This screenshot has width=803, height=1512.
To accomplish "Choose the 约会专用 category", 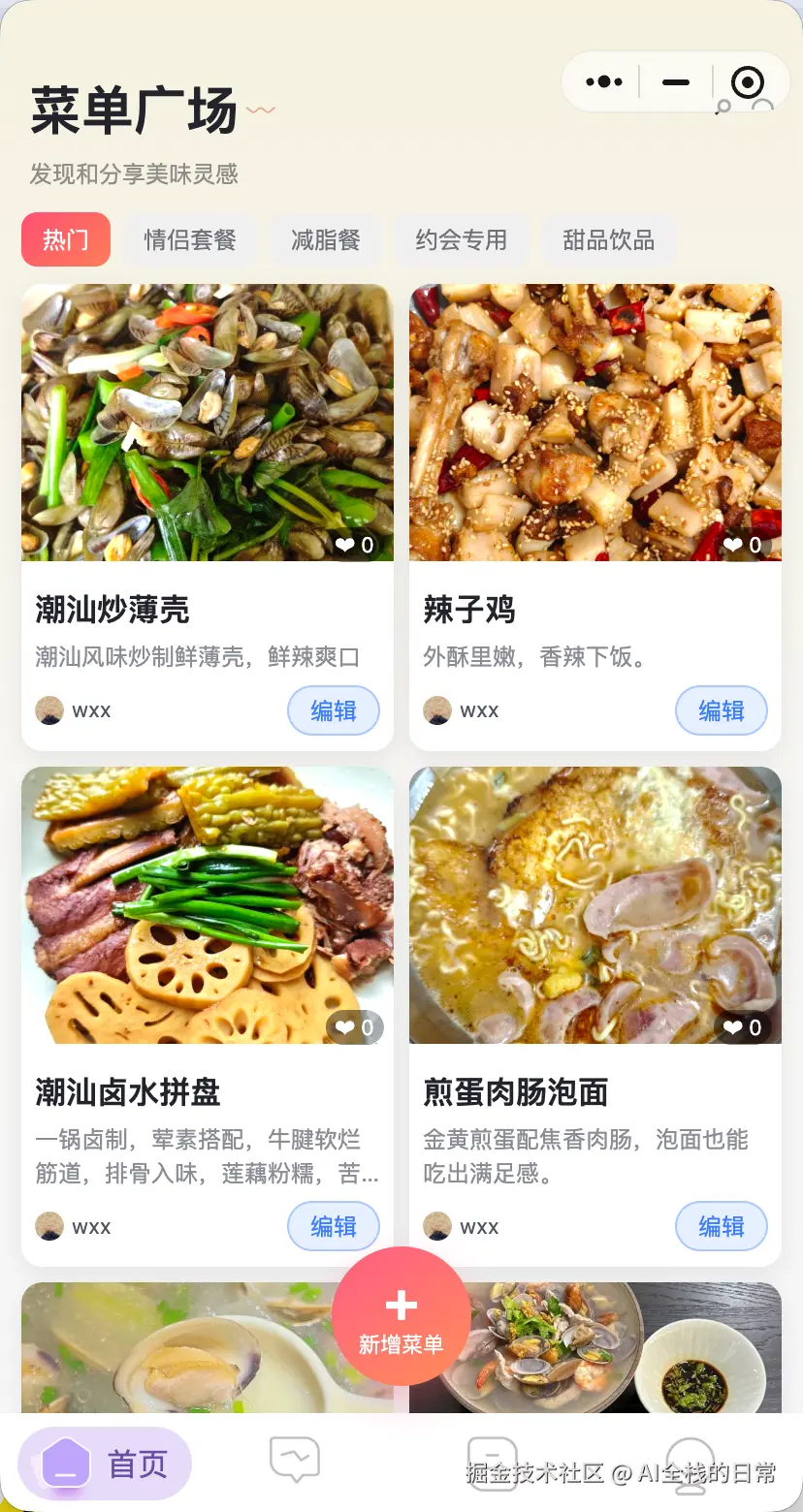I will (462, 239).
